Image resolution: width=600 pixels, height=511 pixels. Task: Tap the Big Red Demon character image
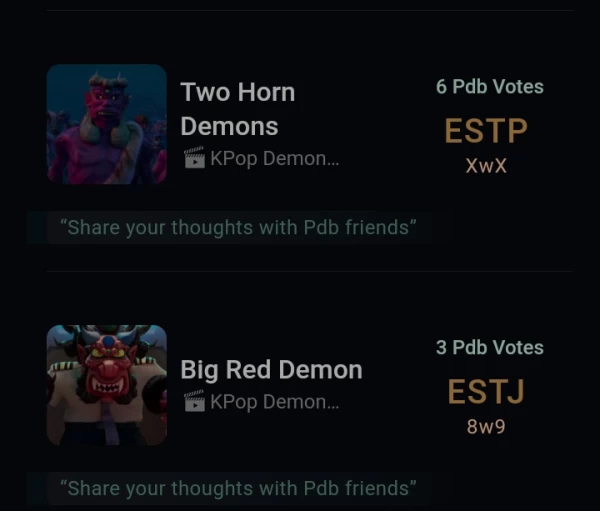[106, 385]
